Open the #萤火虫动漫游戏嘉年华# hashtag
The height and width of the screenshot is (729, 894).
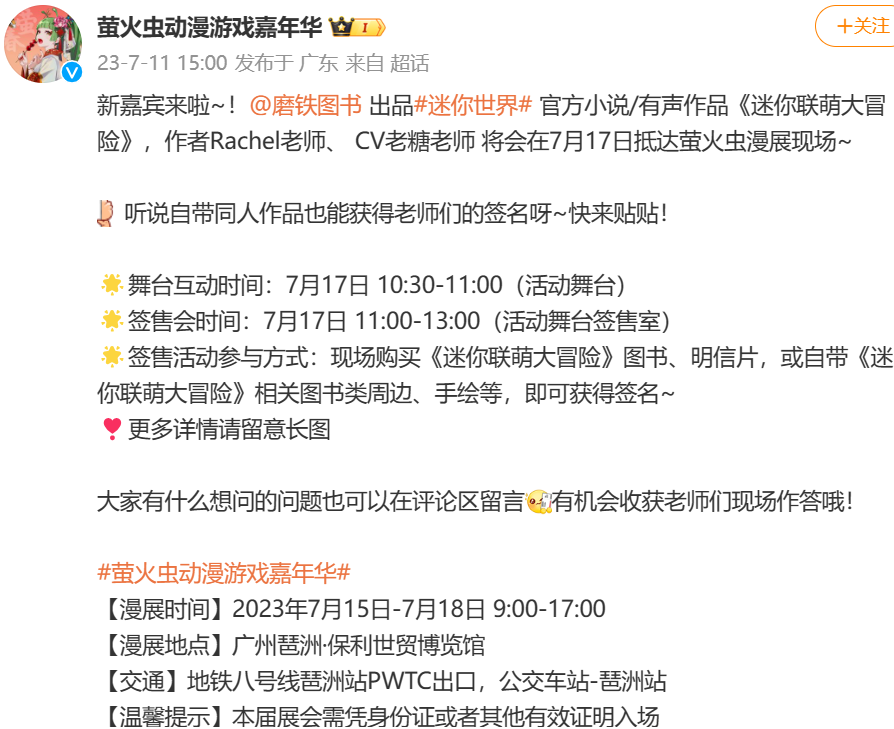click(x=223, y=572)
